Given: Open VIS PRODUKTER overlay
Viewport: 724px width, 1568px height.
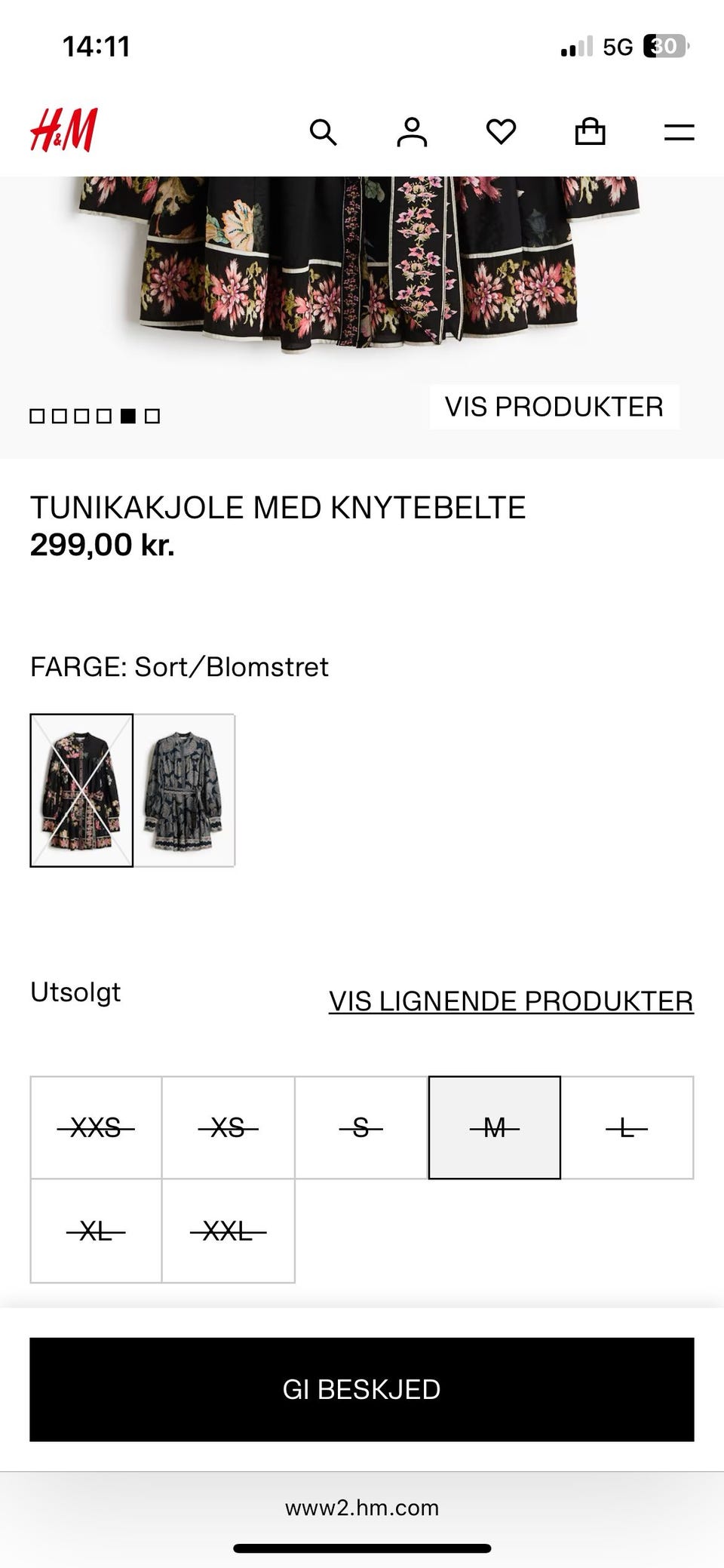Looking at the screenshot, I should (555, 406).
